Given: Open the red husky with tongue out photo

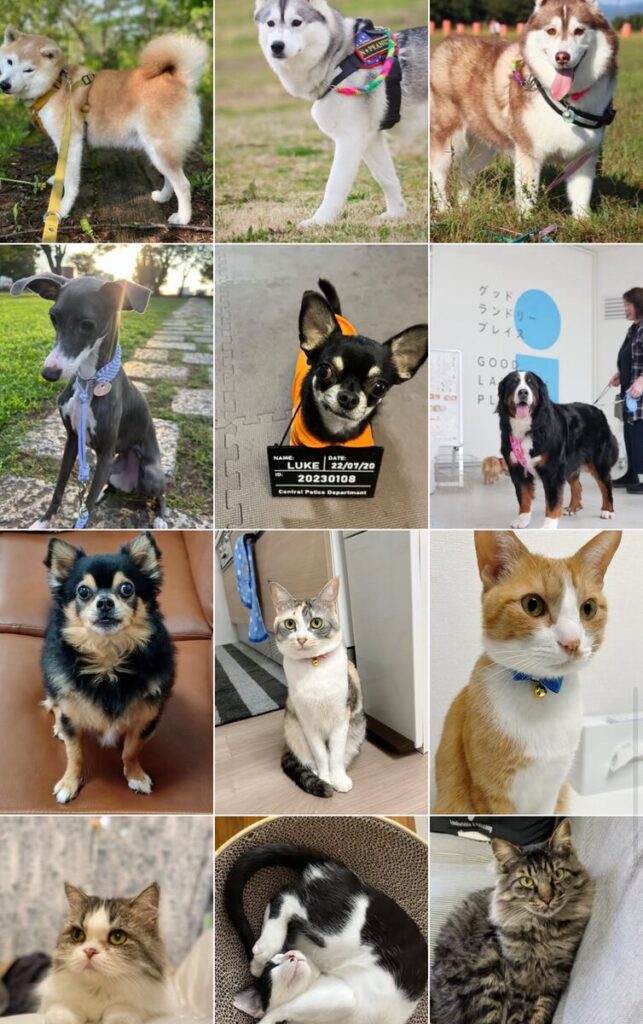Looking at the screenshot, I should click(x=536, y=121).
